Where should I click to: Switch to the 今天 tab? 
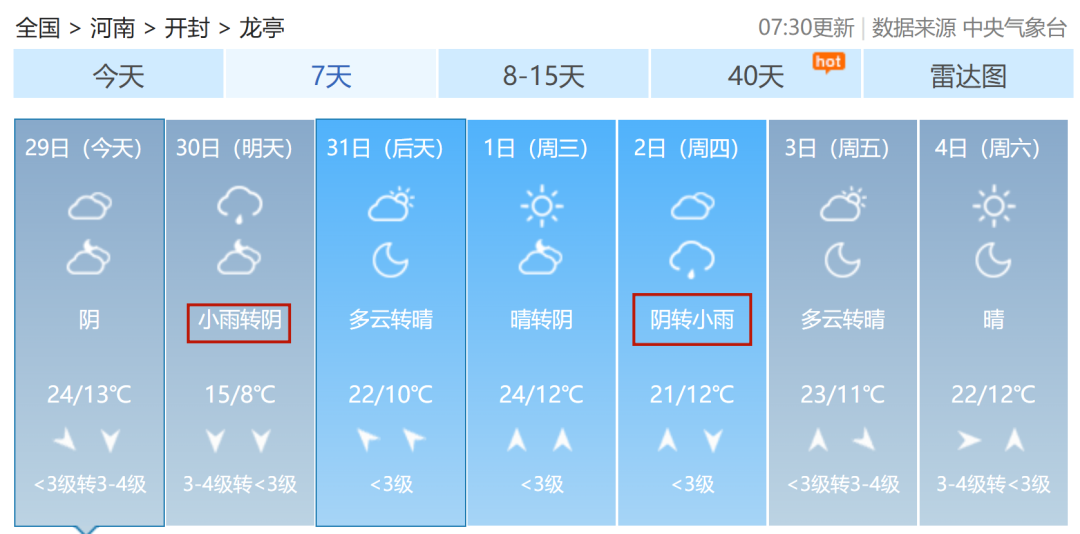coord(118,76)
